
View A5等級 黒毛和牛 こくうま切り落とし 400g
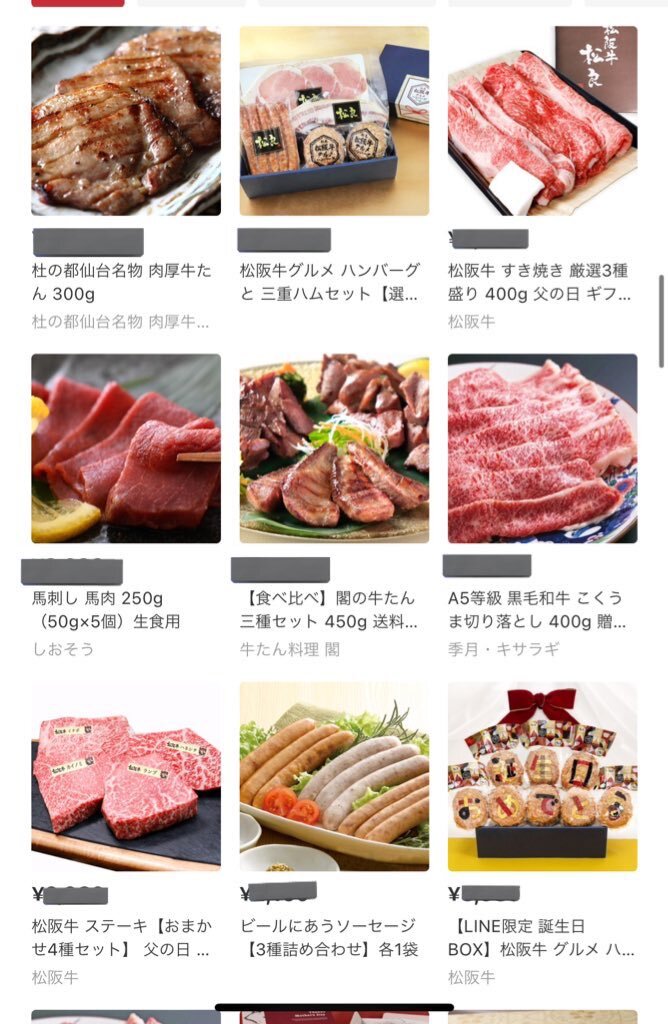pyautogui.click(x=542, y=448)
